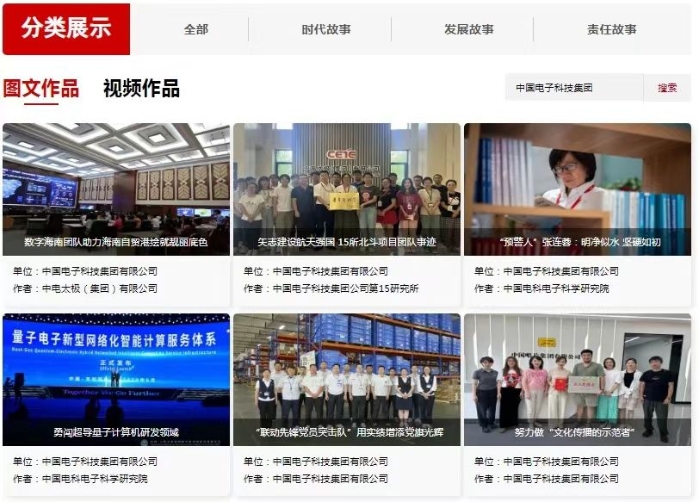Open the 努力做"文化传播的示范者" article

(x=577, y=380)
